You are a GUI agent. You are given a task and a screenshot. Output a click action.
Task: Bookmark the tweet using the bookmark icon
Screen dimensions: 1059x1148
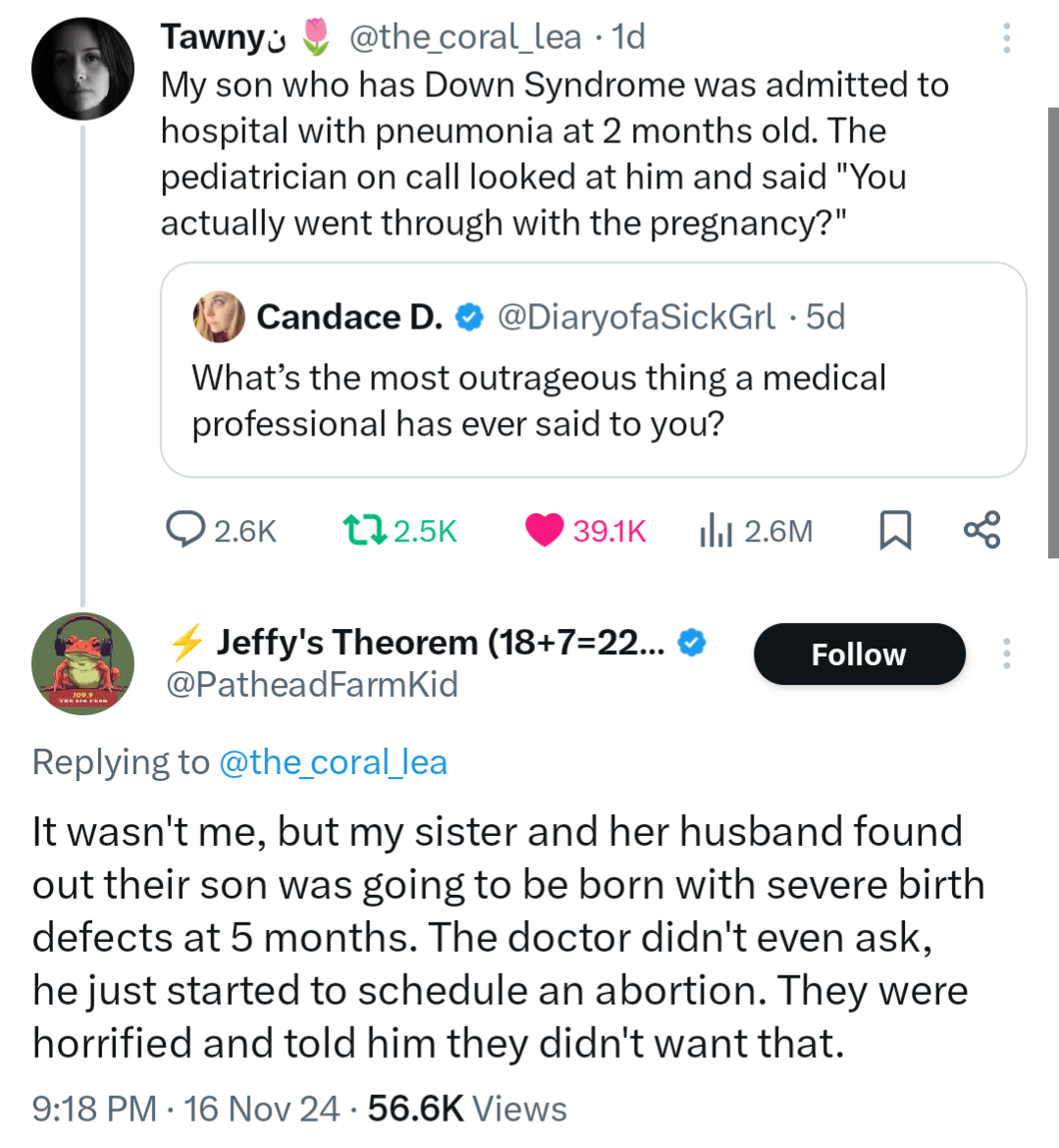coord(893,530)
